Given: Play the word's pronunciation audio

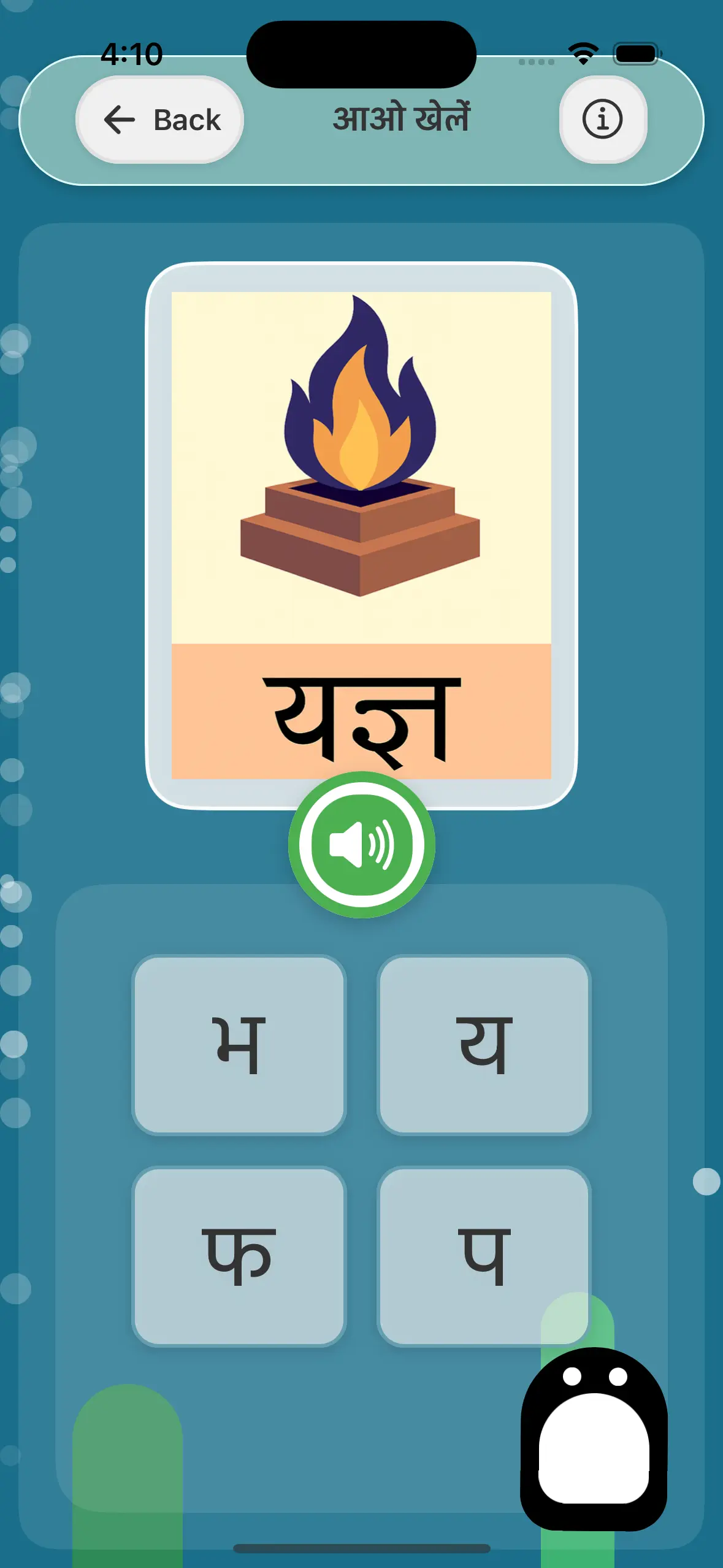Looking at the screenshot, I should (361, 845).
